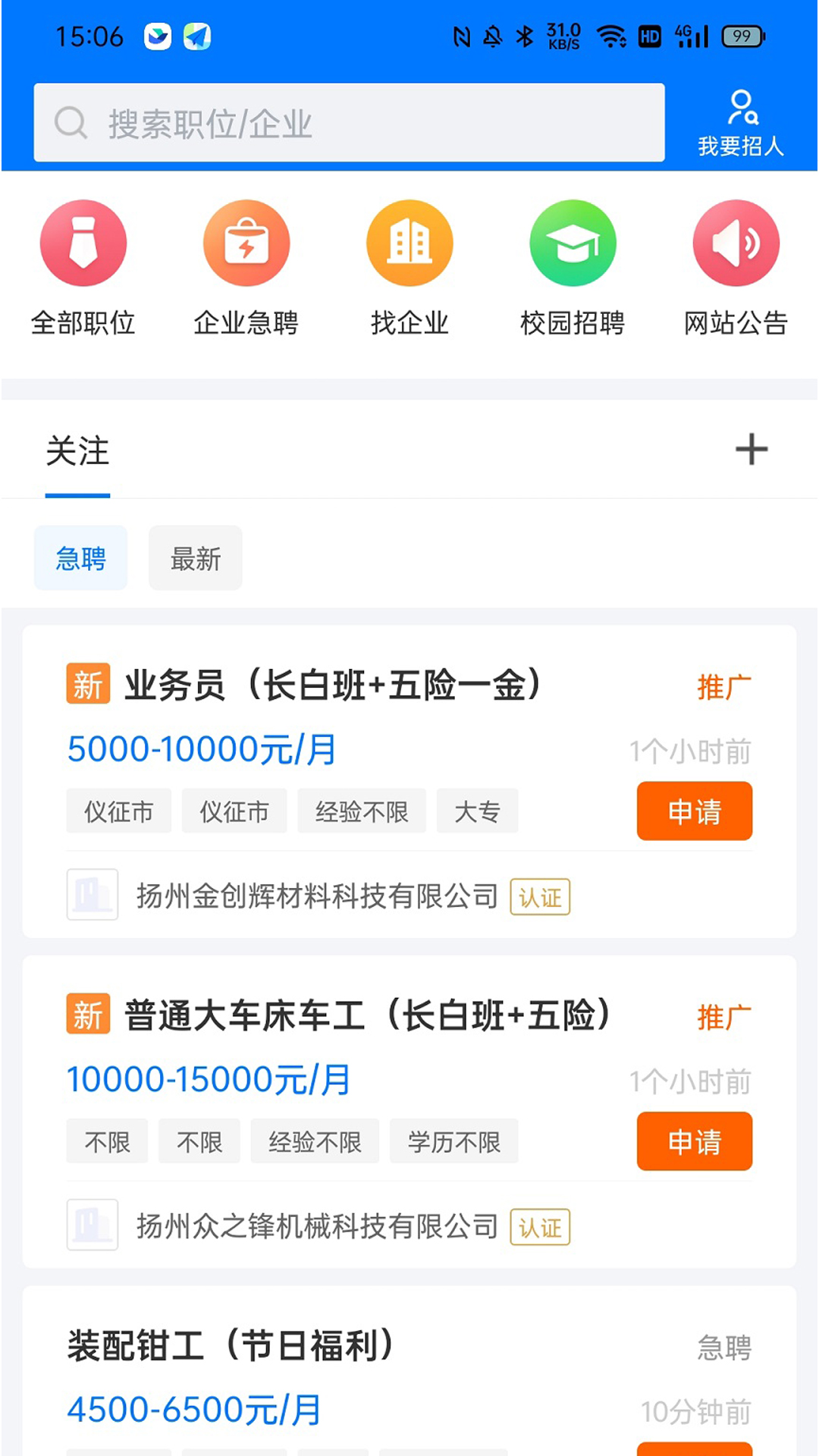The height and width of the screenshot is (1456, 819).
Task: Apply via 申请 button on 业务员 job
Action: 694,811
